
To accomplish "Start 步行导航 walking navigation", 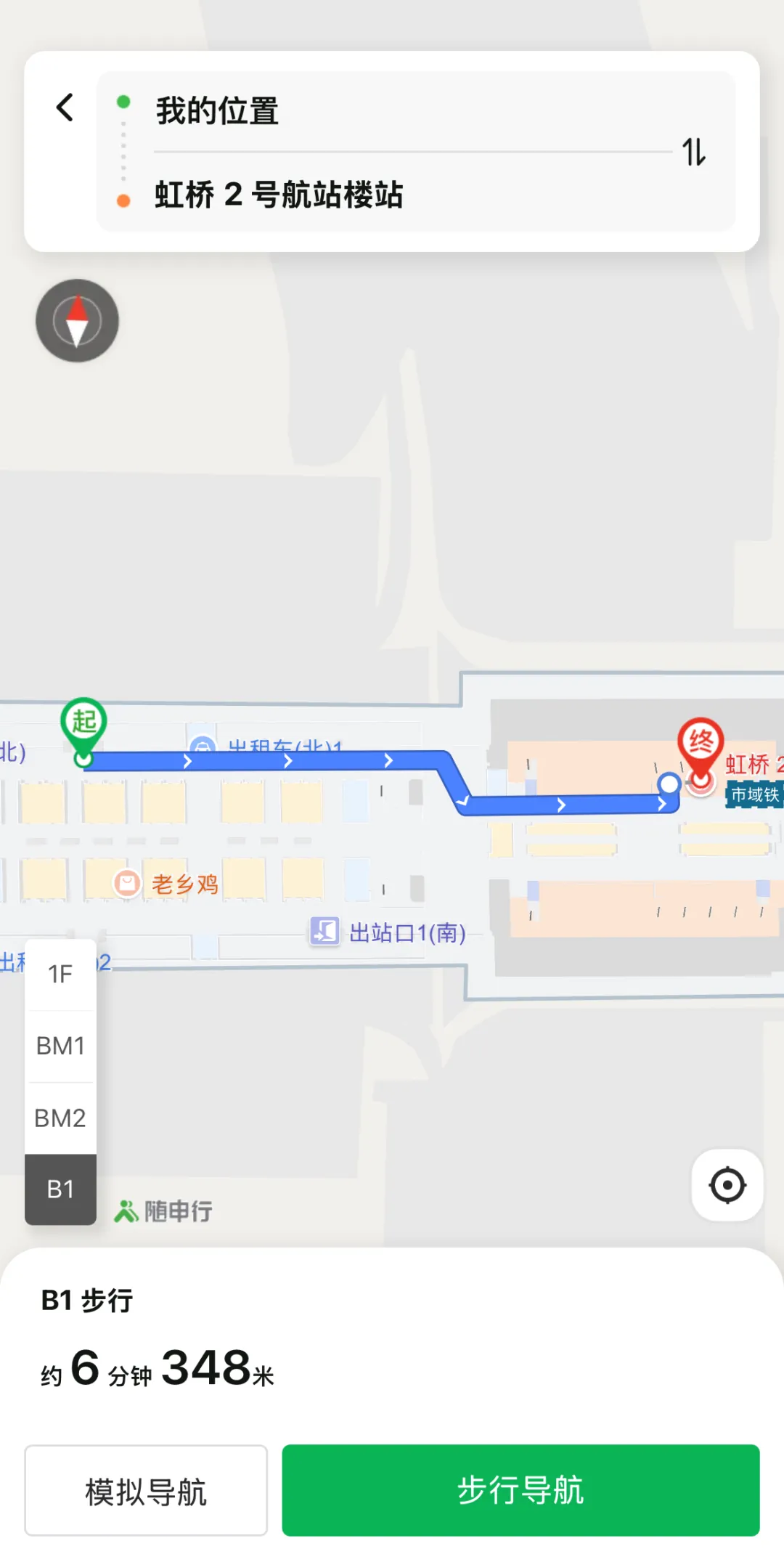I will tap(520, 1490).
